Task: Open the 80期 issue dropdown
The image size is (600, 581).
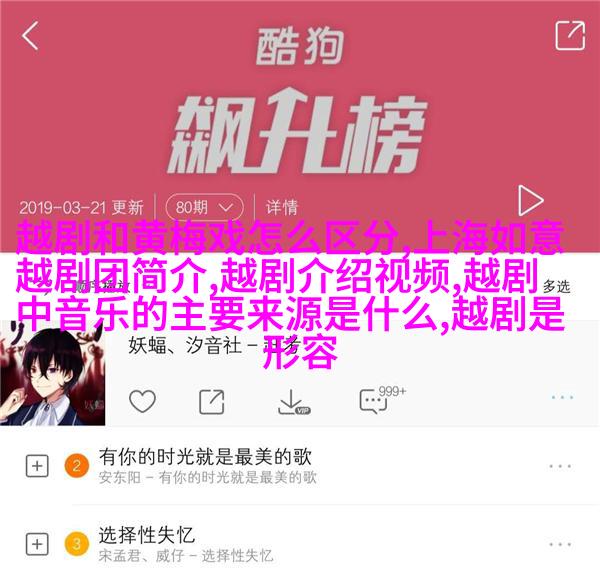Action: [203, 208]
